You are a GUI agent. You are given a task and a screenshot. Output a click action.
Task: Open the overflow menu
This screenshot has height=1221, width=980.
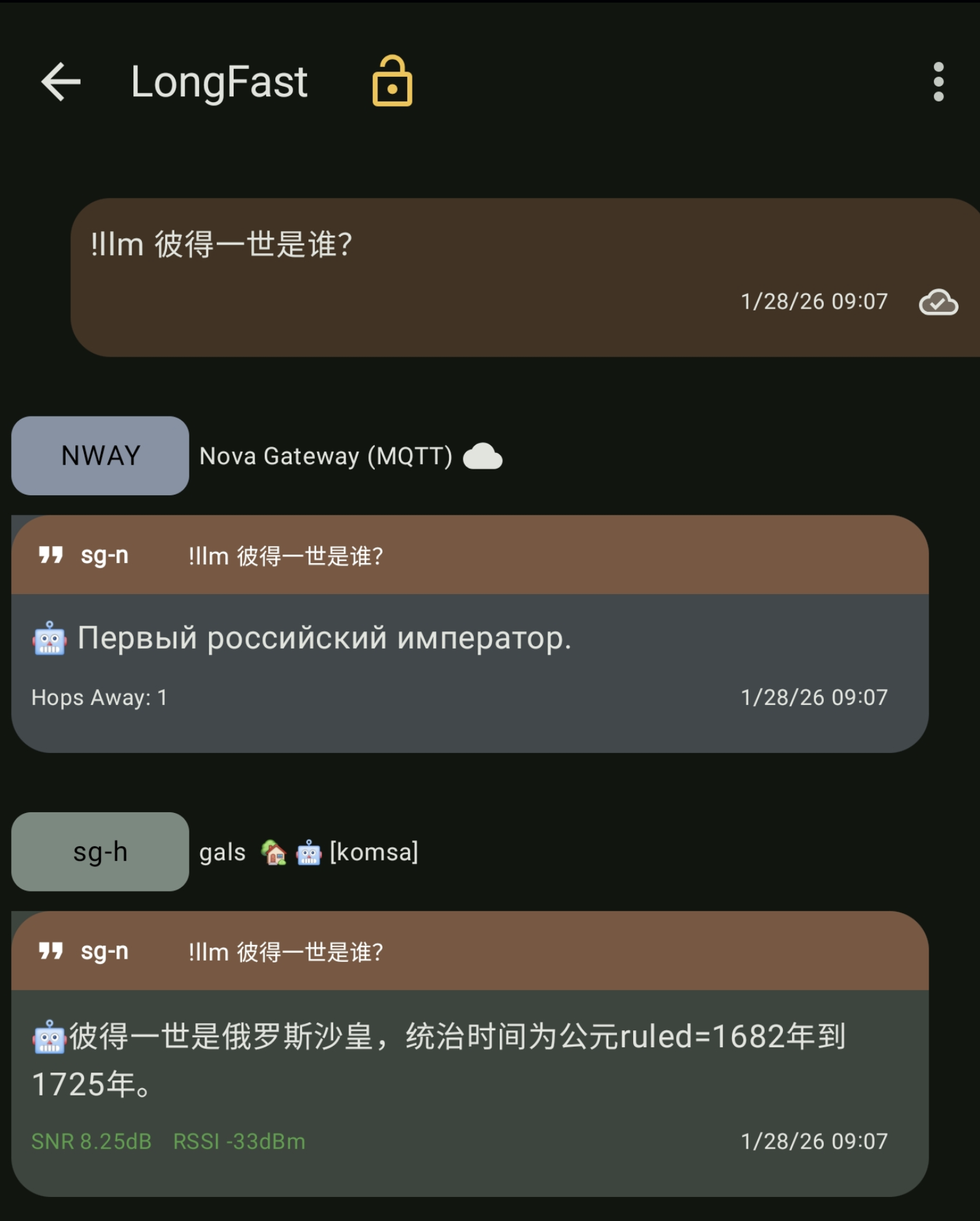pyautogui.click(x=938, y=82)
